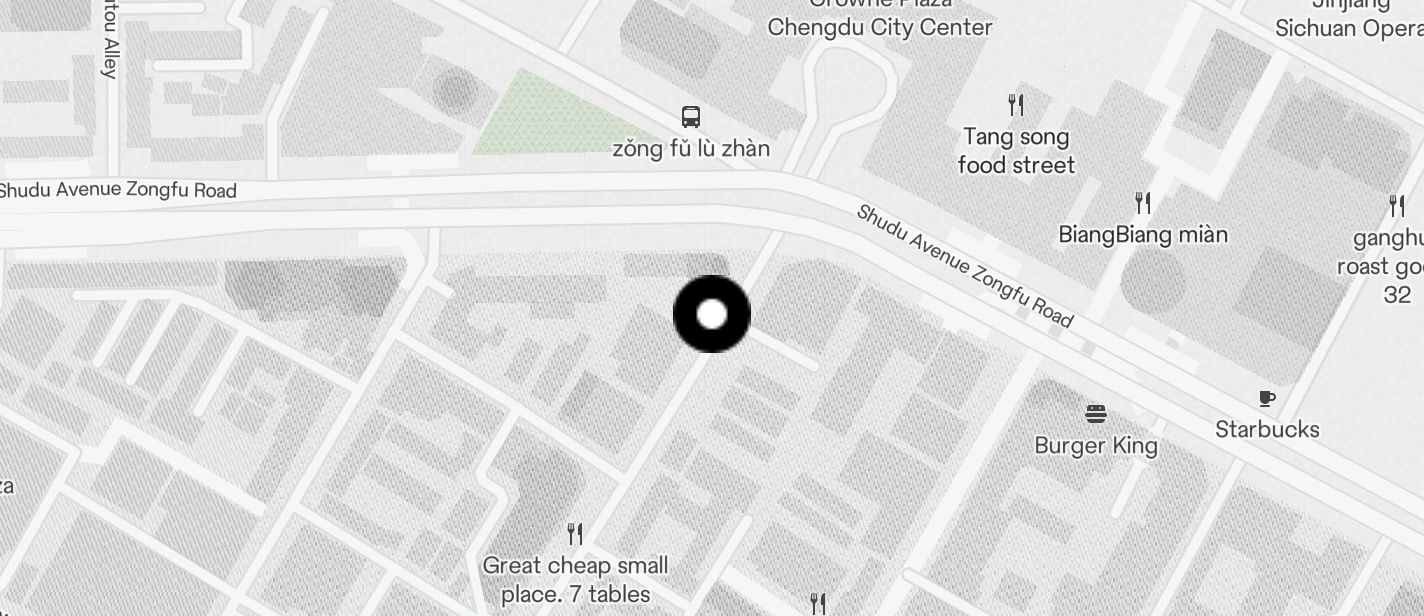
Task: Open the BiangBiang miàn restaurant marker
Action: (x=1143, y=204)
